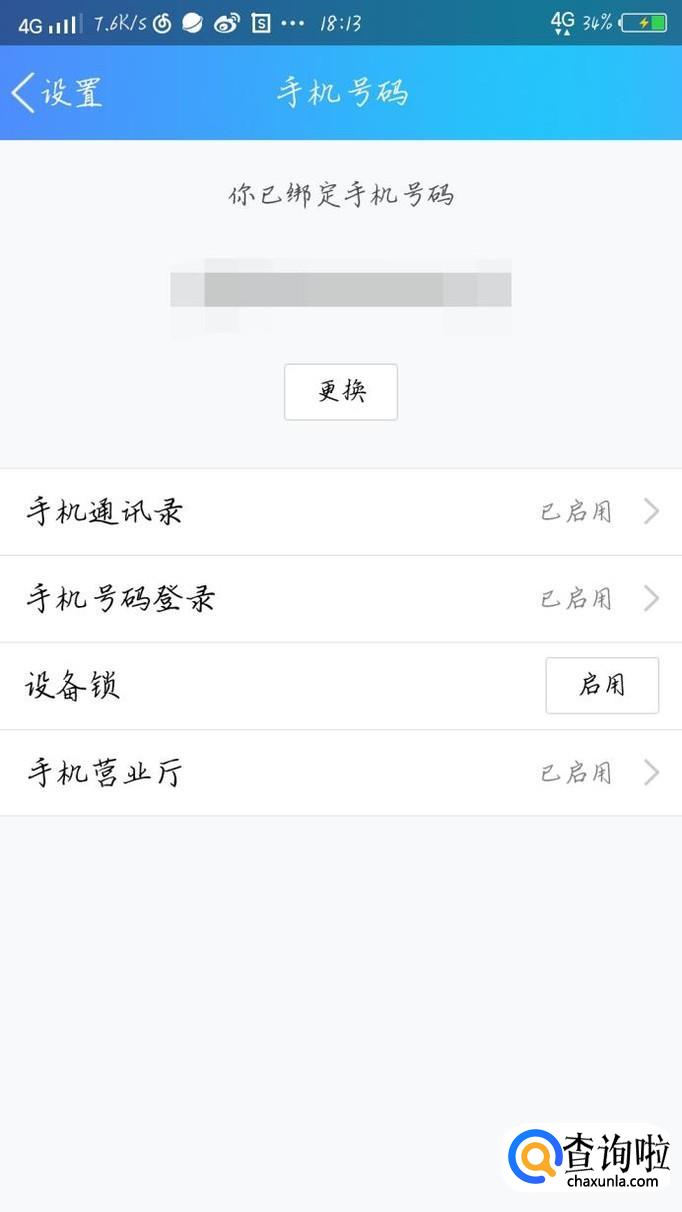Go back to 设置
Image resolution: width=682 pixels, height=1212 pixels.
pyautogui.click(x=57, y=93)
